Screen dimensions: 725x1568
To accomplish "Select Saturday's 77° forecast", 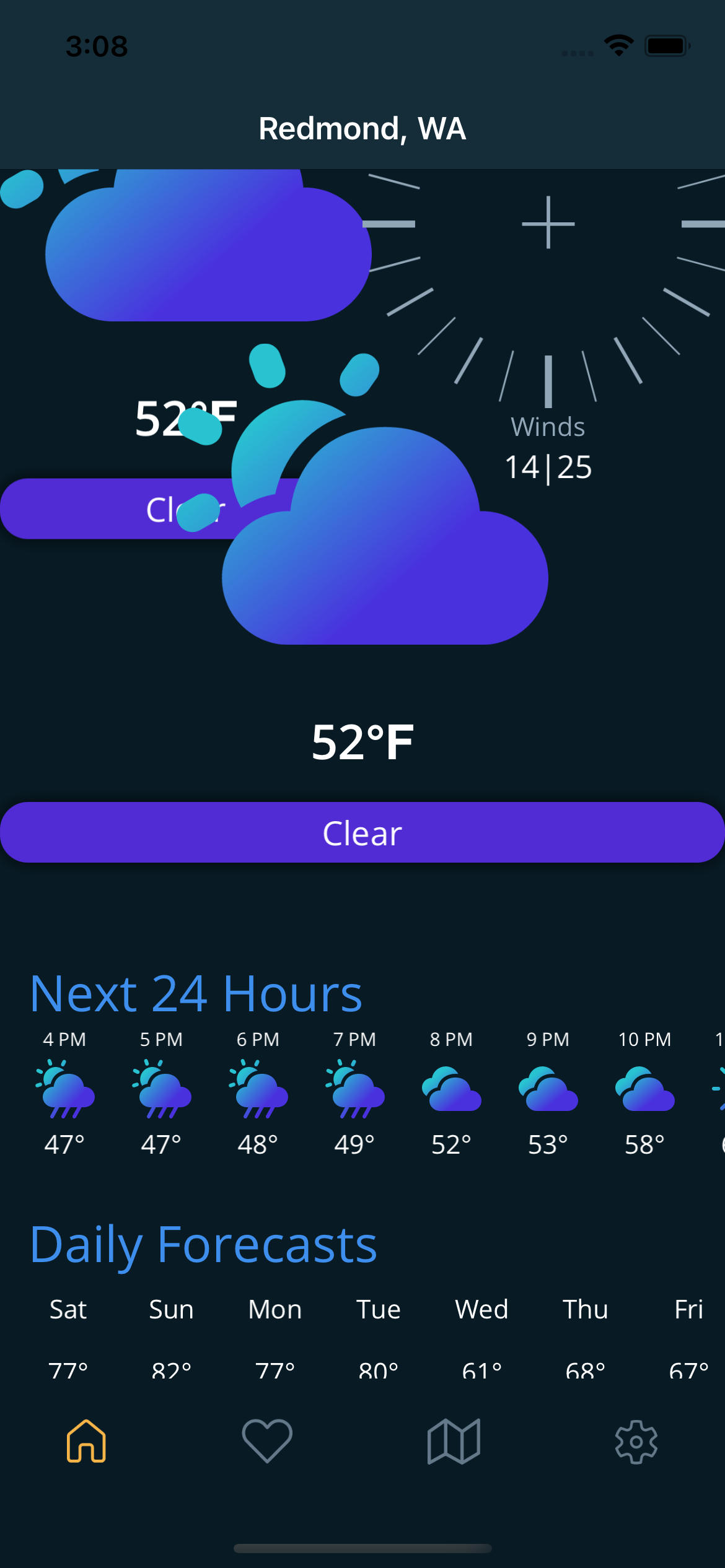I will click(x=68, y=1369).
